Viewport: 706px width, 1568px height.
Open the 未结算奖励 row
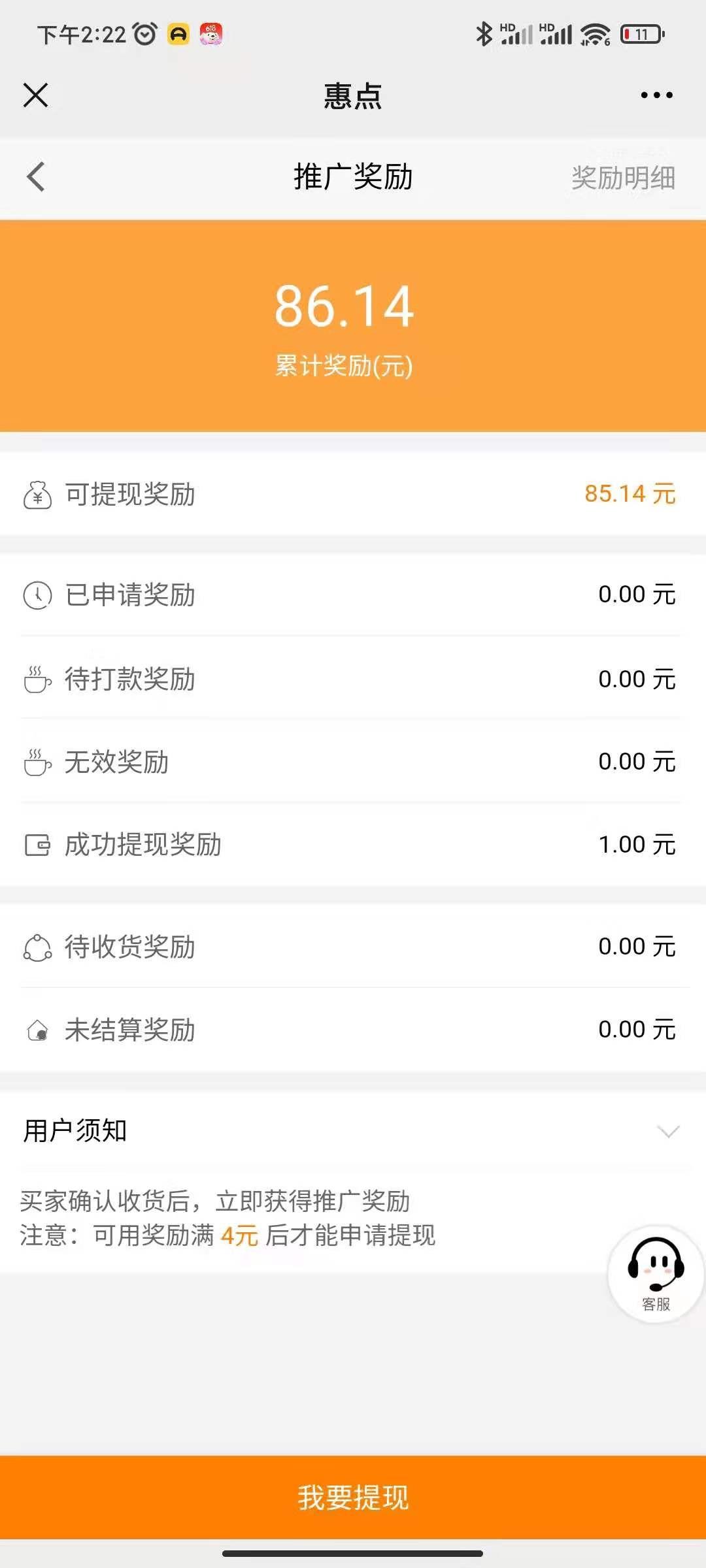click(353, 1030)
